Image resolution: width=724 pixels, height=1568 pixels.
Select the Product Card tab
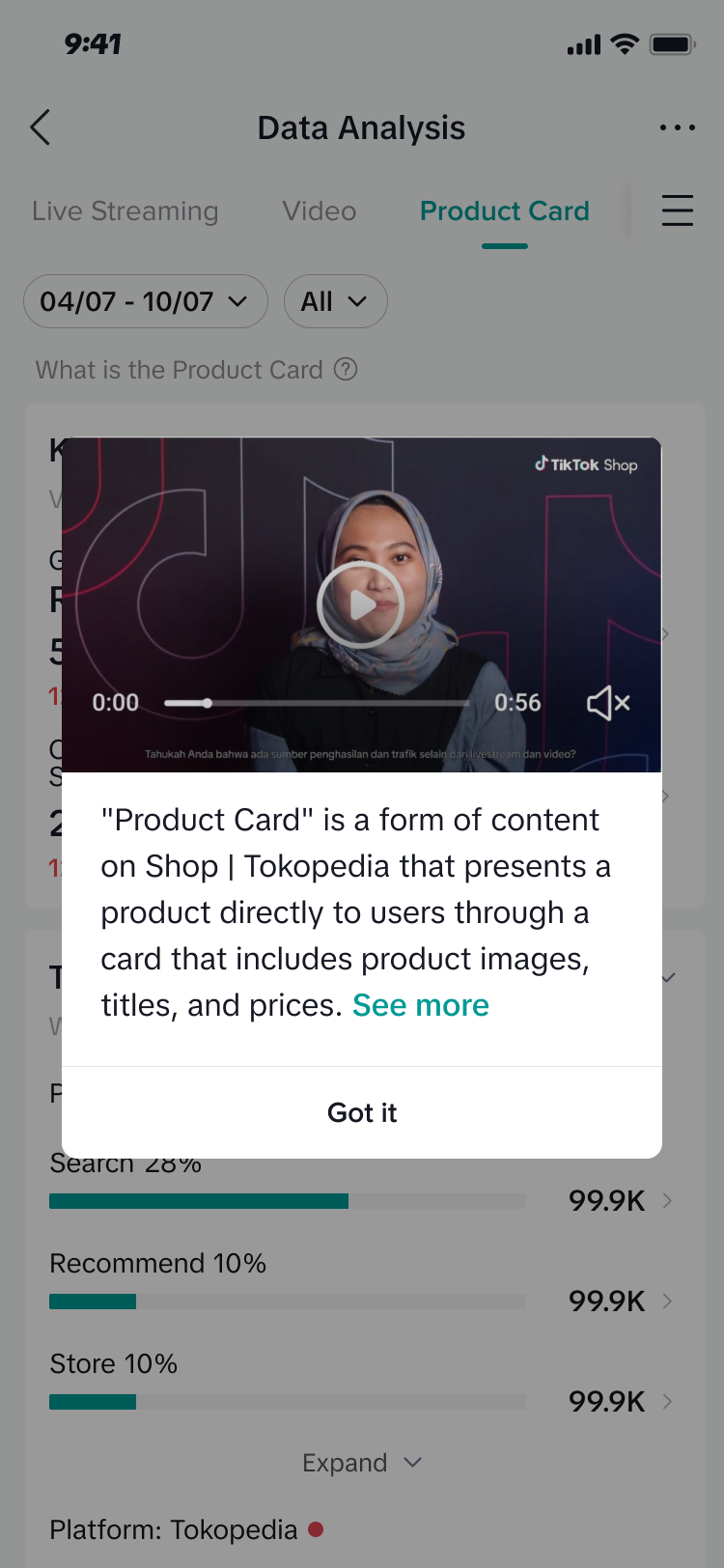(504, 210)
